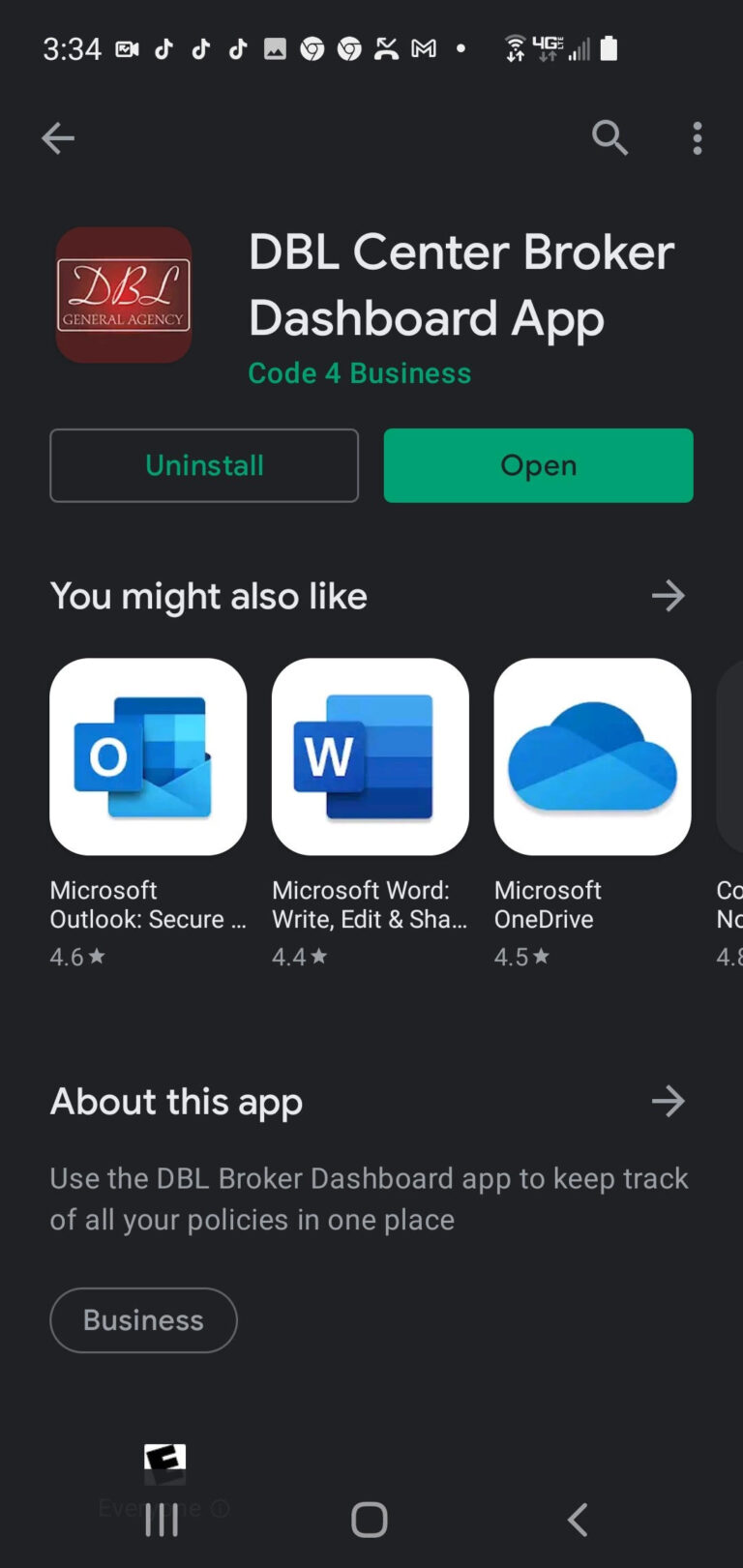This screenshot has width=743, height=1568.
Task: Open the Microsoft Outlook app card
Action: point(148,756)
